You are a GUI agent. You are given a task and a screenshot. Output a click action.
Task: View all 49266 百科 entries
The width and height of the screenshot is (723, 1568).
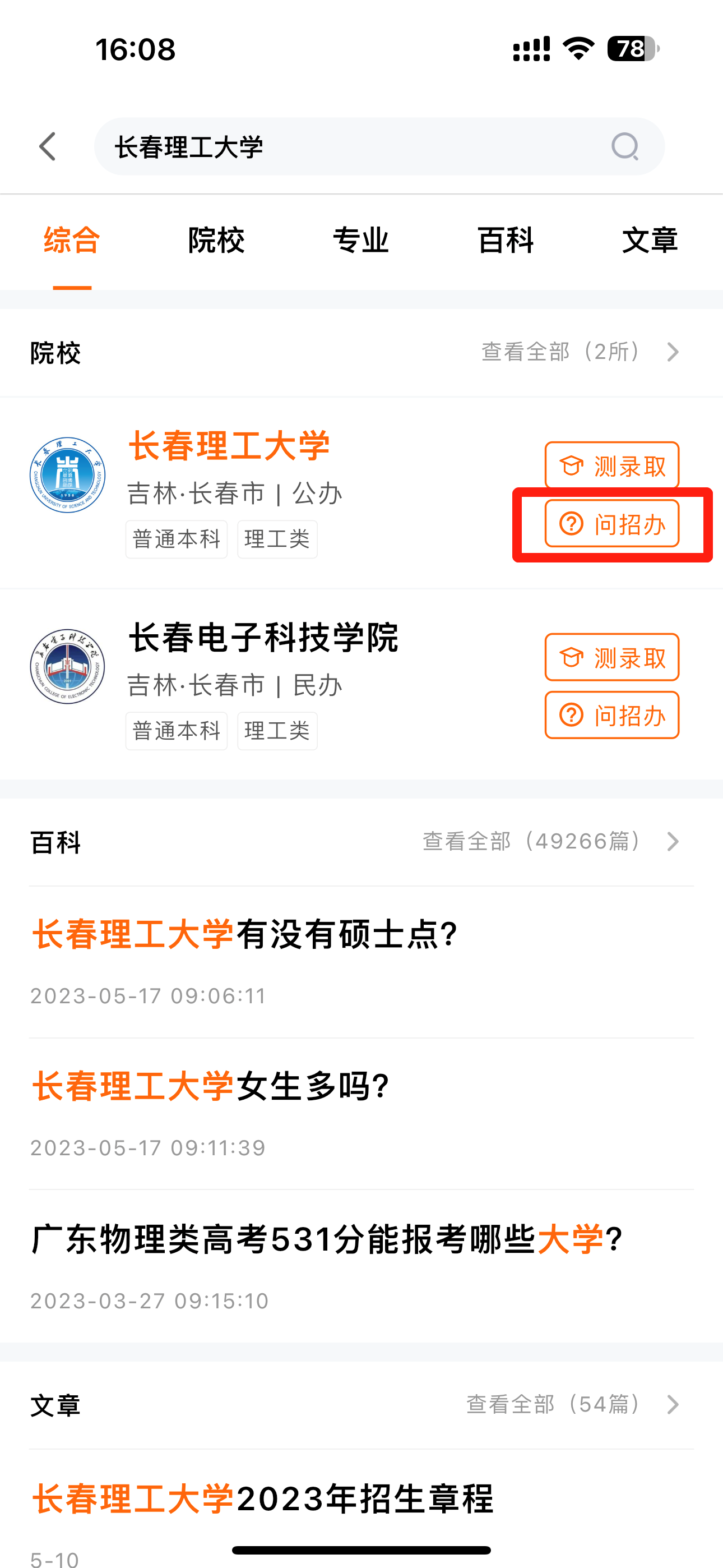click(550, 842)
